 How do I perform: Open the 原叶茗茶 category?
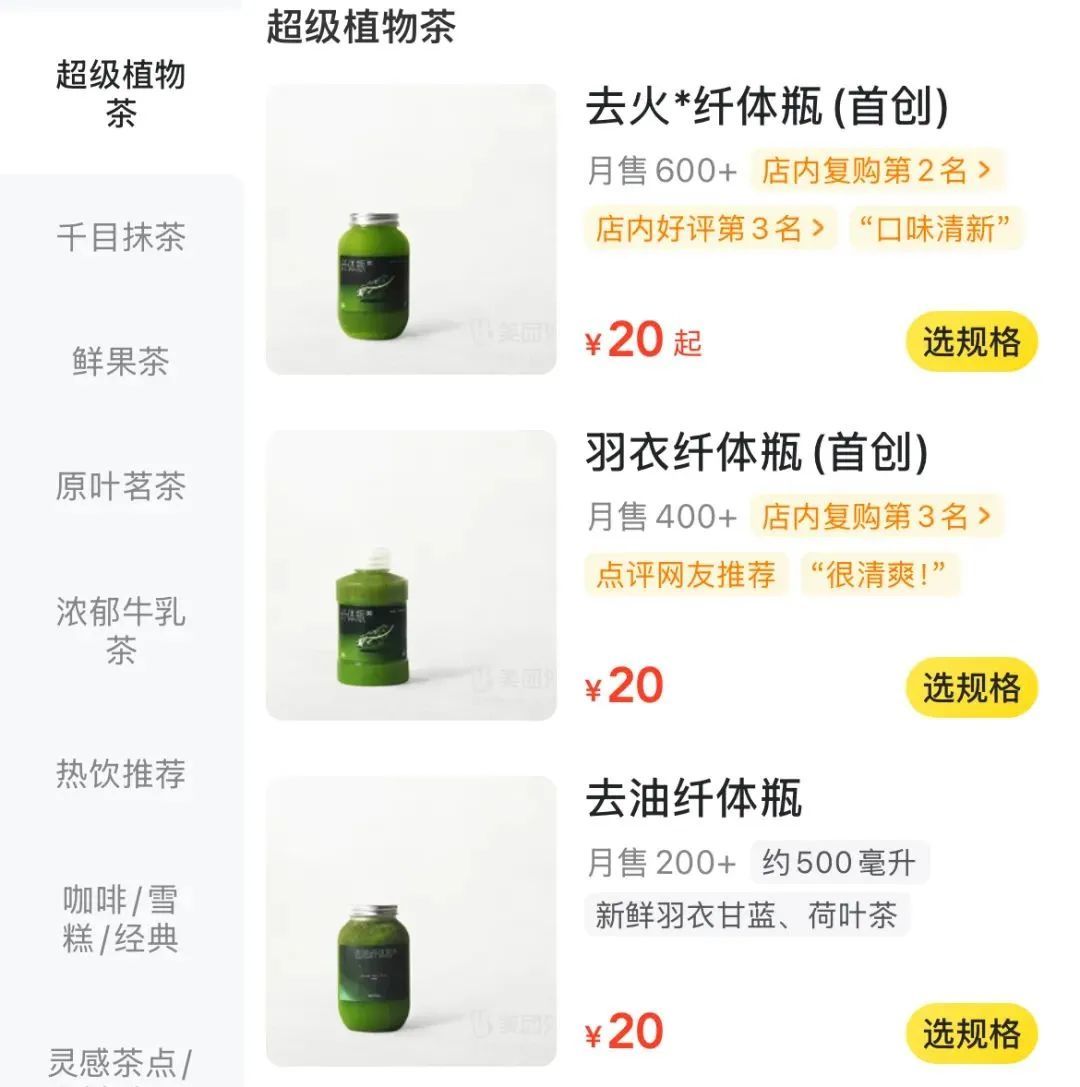[119, 489]
